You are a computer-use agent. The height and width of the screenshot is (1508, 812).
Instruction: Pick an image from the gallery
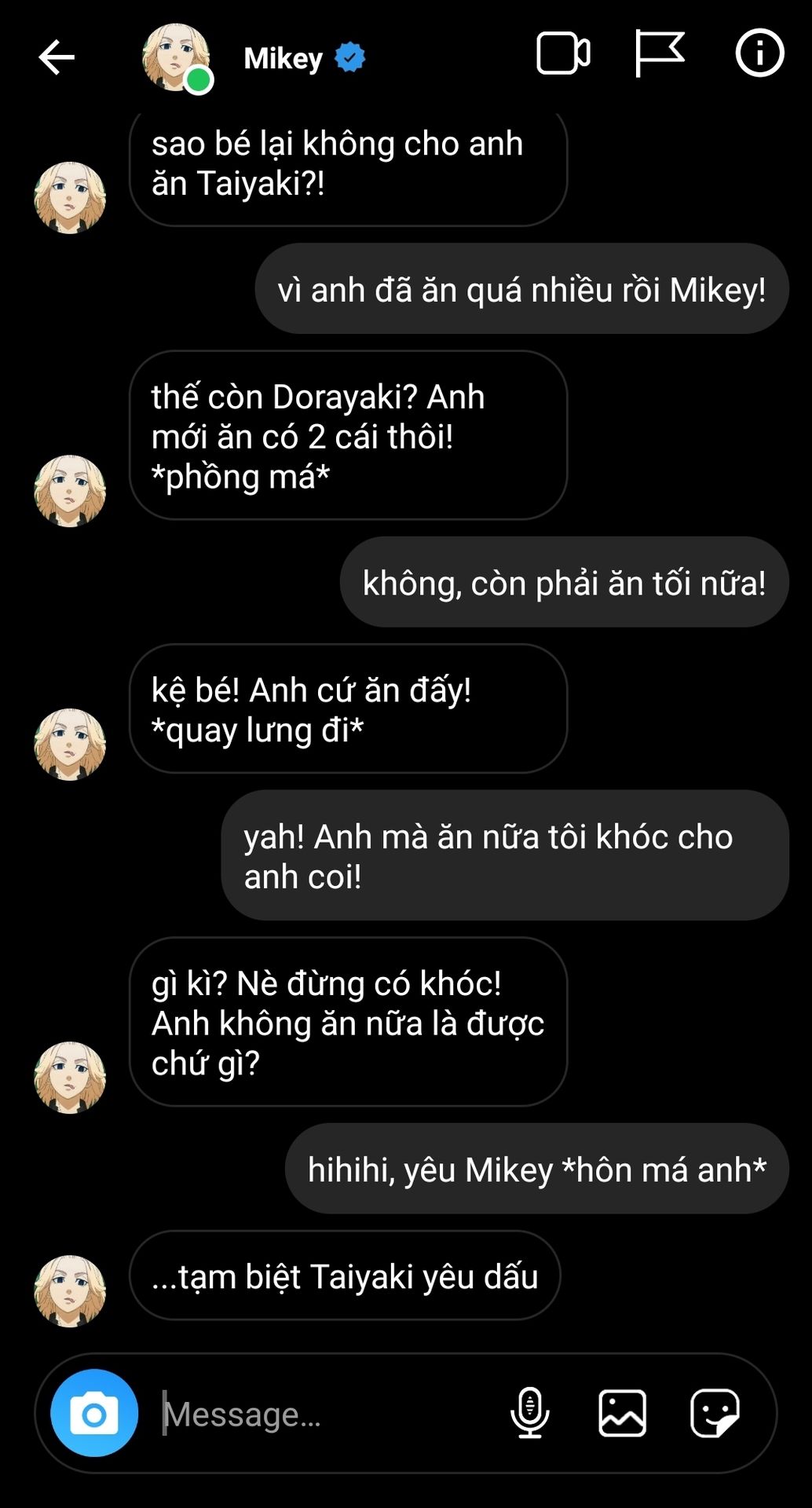point(622,1412)
